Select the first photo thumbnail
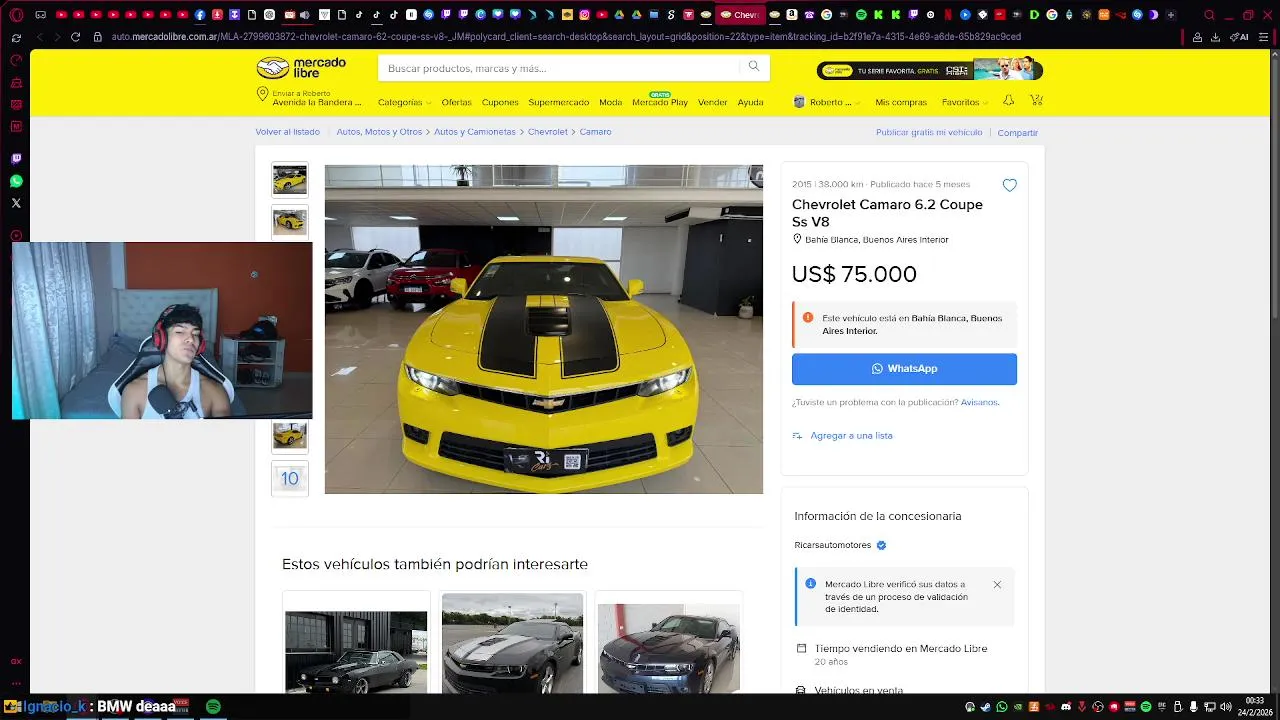 tap(290, 180)
